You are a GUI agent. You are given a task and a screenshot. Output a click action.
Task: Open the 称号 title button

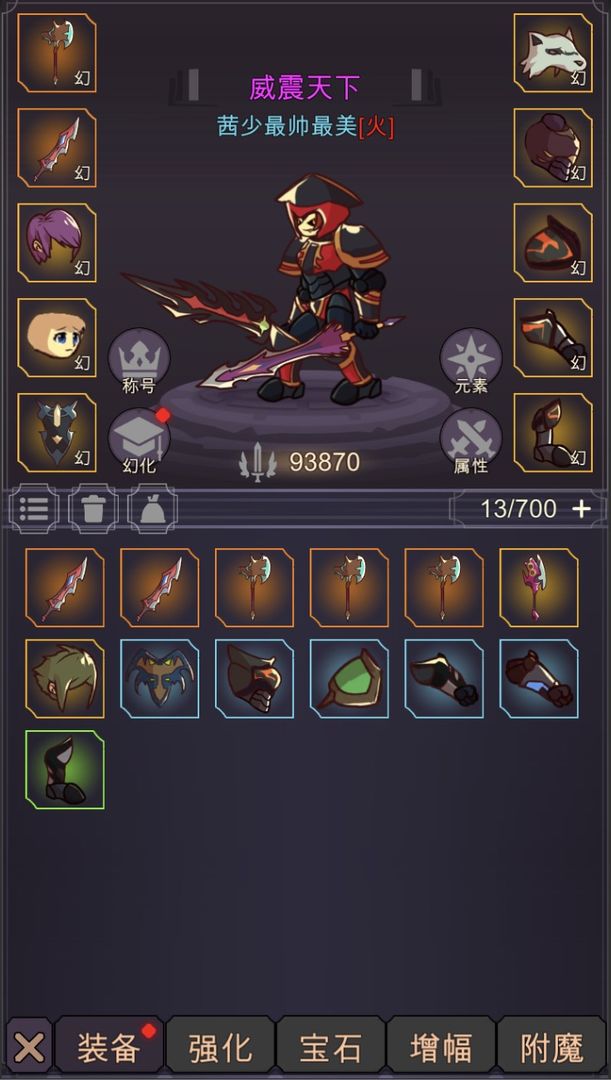(x=139, y=361)
